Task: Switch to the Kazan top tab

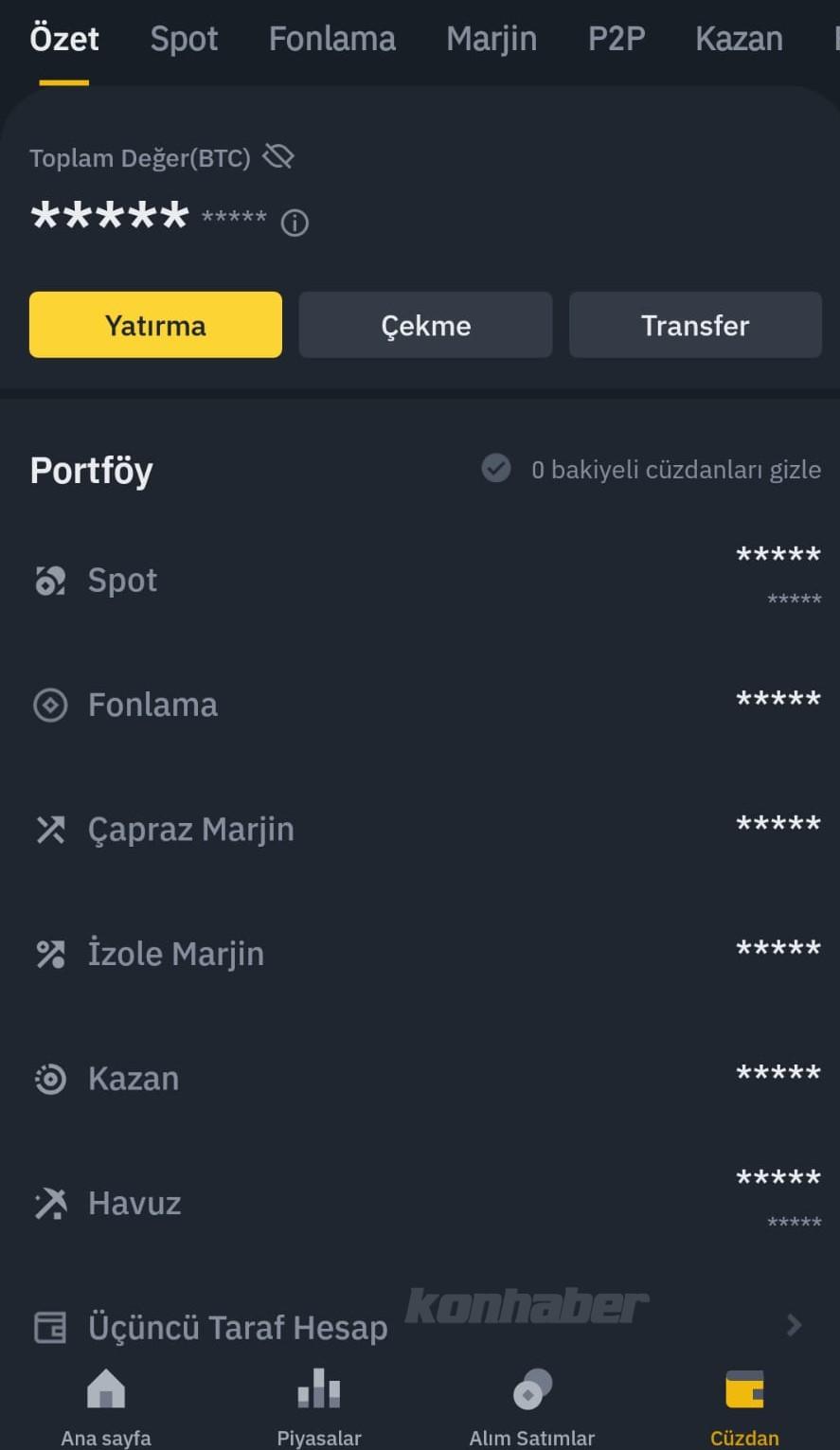Action: point(739,39)
